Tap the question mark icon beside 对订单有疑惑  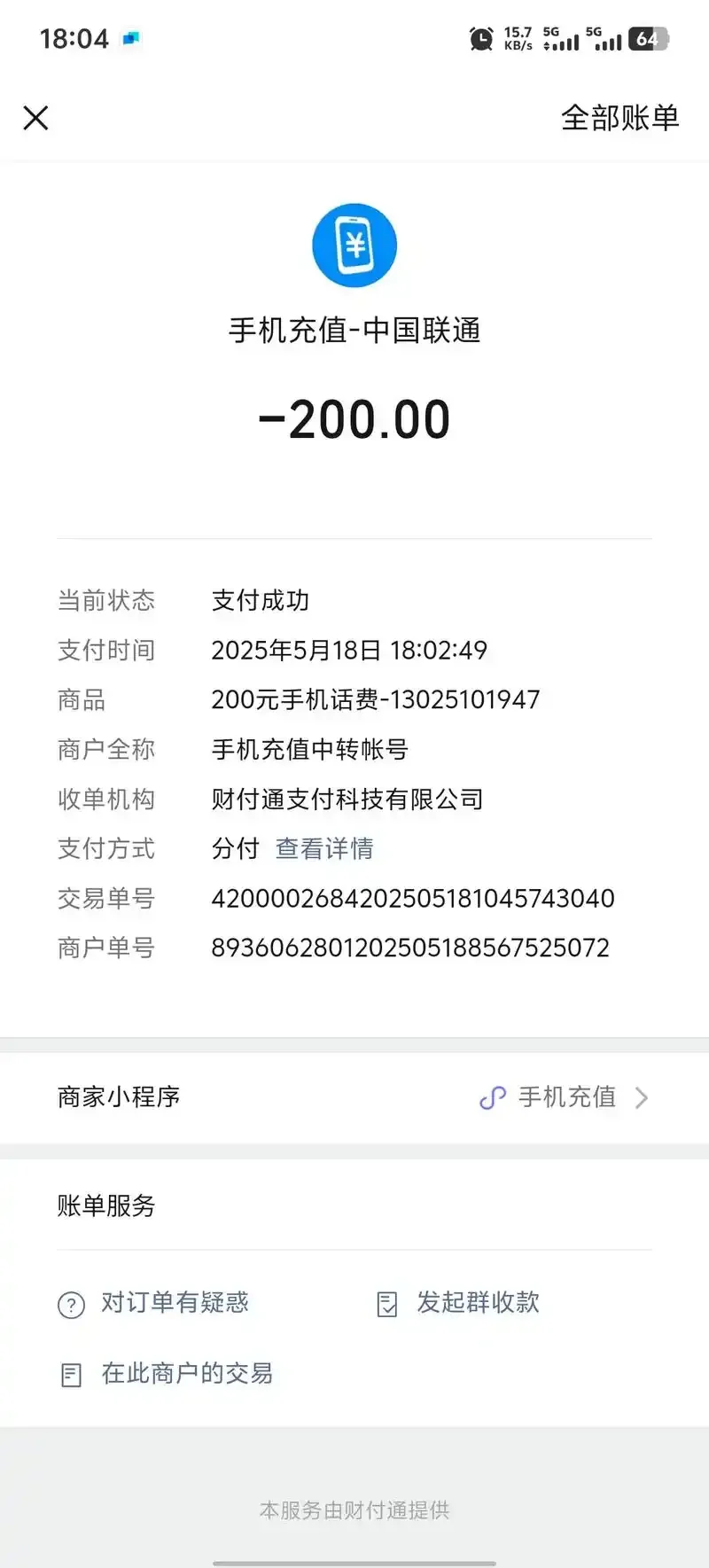click(71, 1303)
